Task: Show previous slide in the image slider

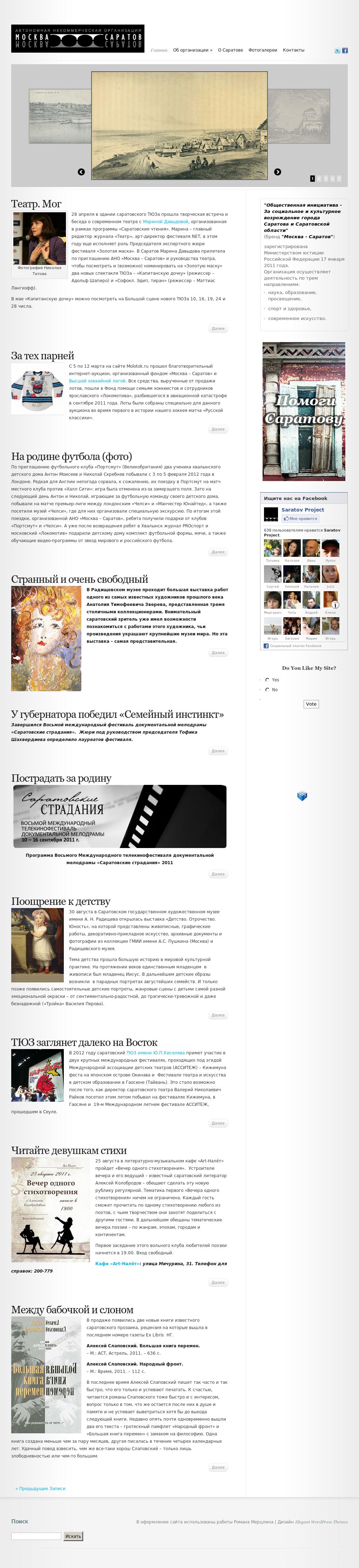Action: click(x=82, y=172)
